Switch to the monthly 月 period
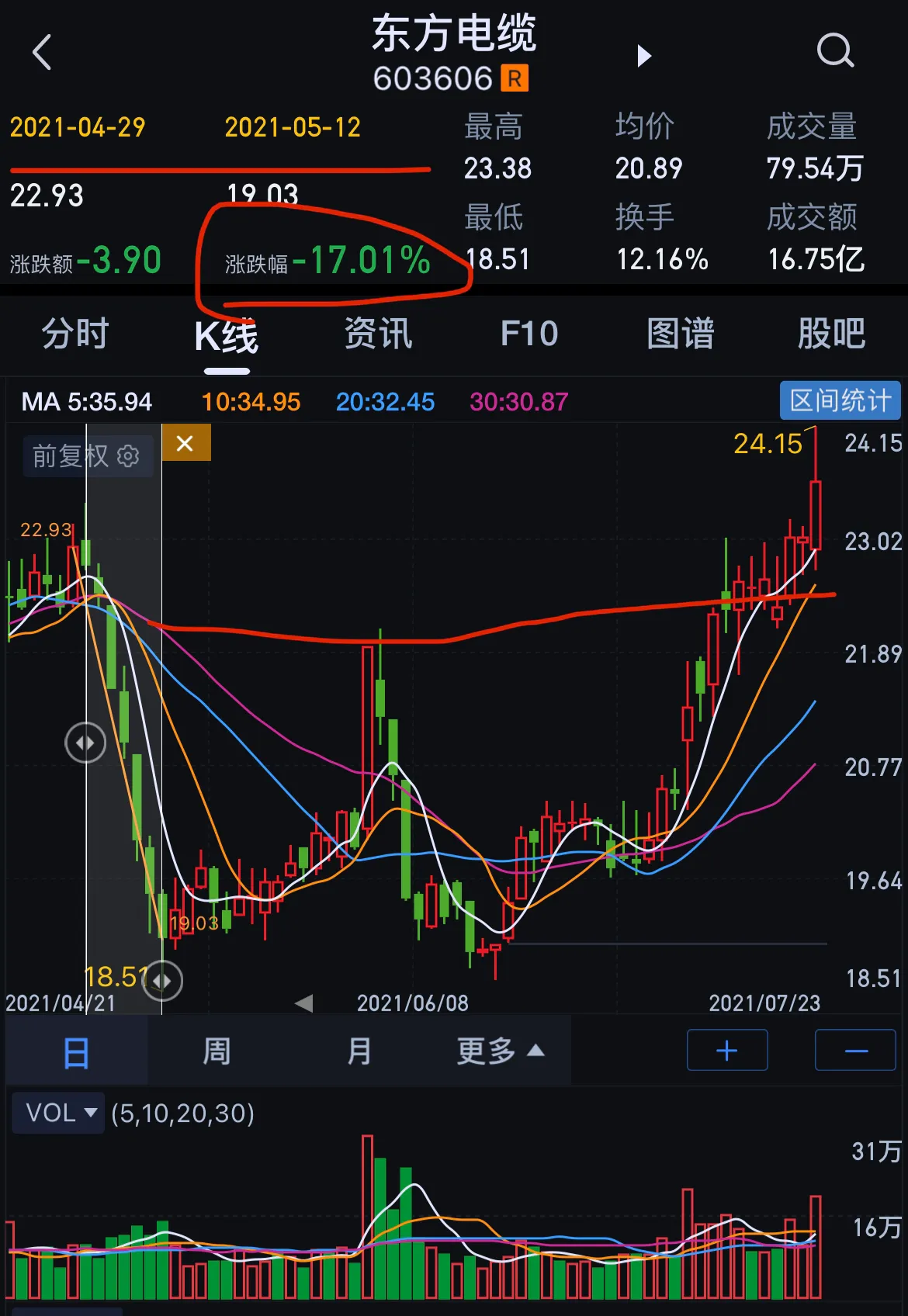908x1316 pixels. 359,1053
